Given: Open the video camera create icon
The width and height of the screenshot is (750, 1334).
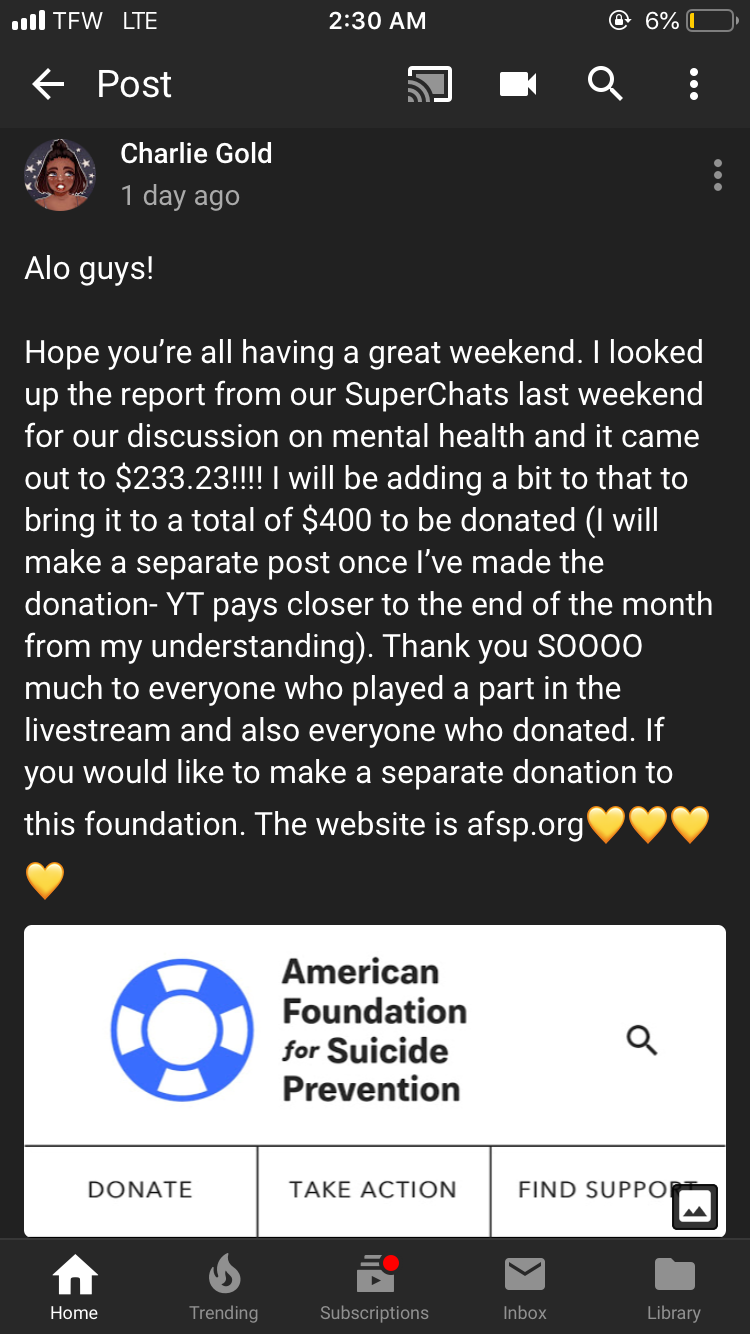Looking at the screenshot, I should coord(518,85).
